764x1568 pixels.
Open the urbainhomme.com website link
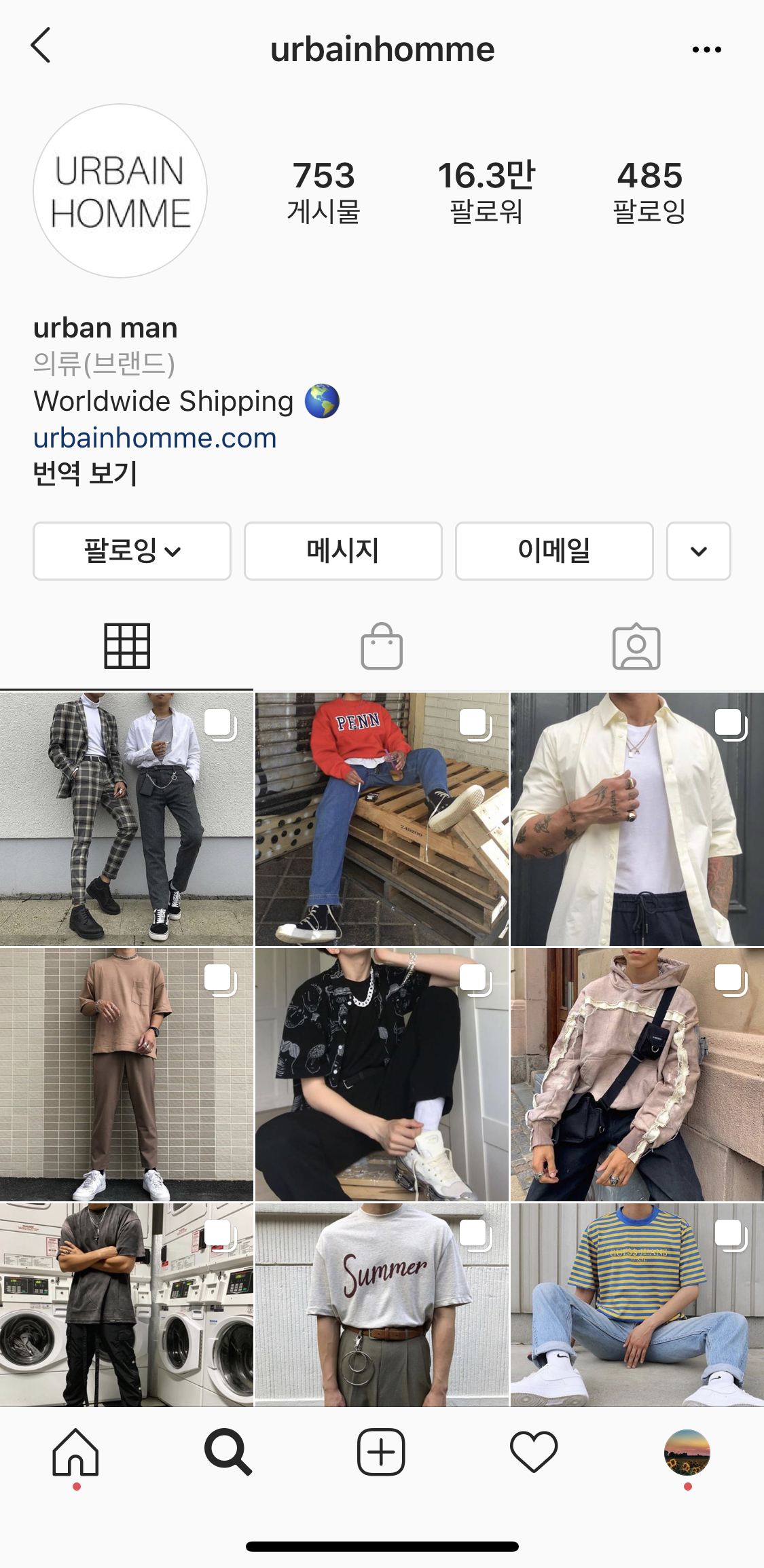click(155, 438)
